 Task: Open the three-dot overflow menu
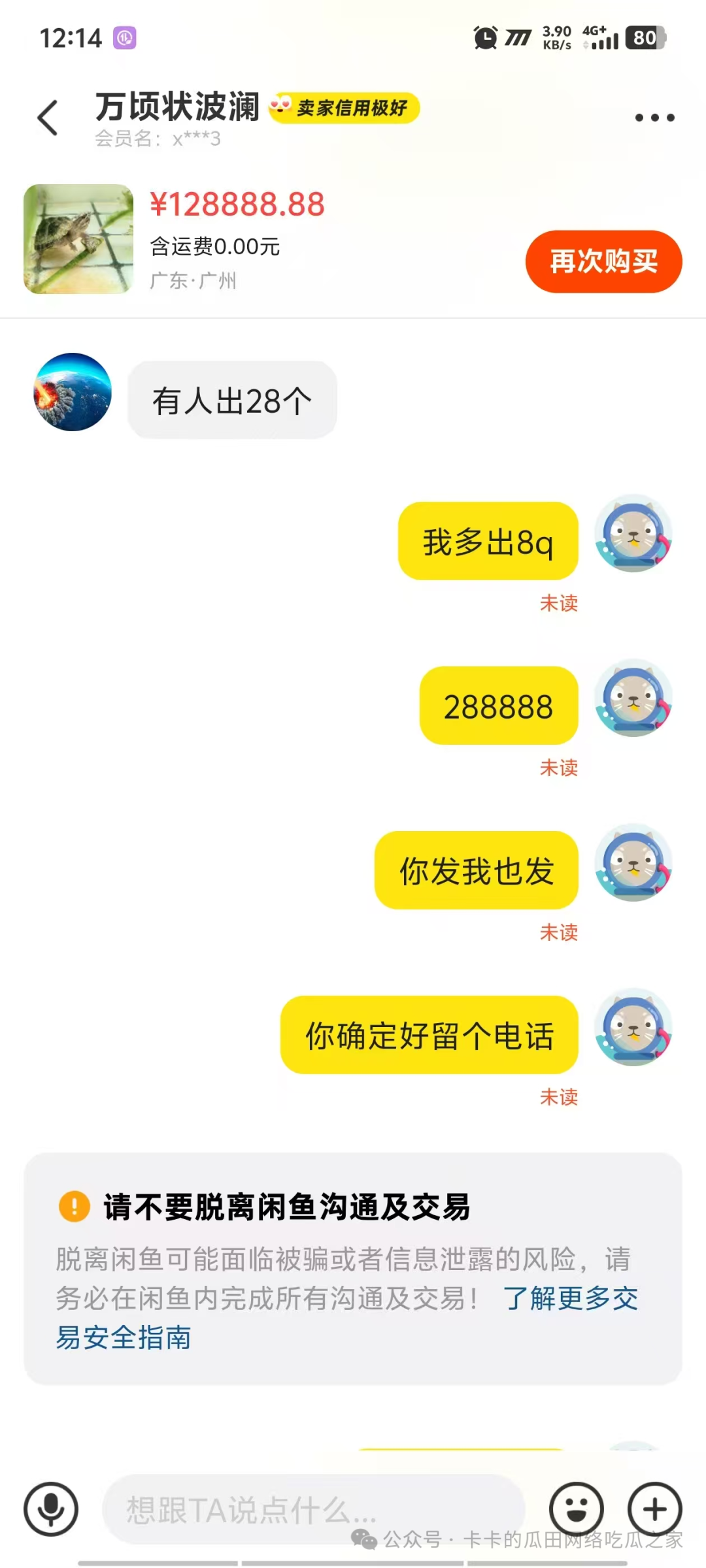pos(654,118)
